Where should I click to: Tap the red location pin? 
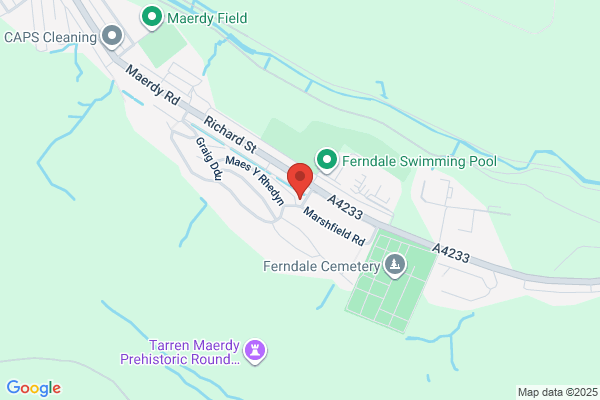[x=300, y=180]
